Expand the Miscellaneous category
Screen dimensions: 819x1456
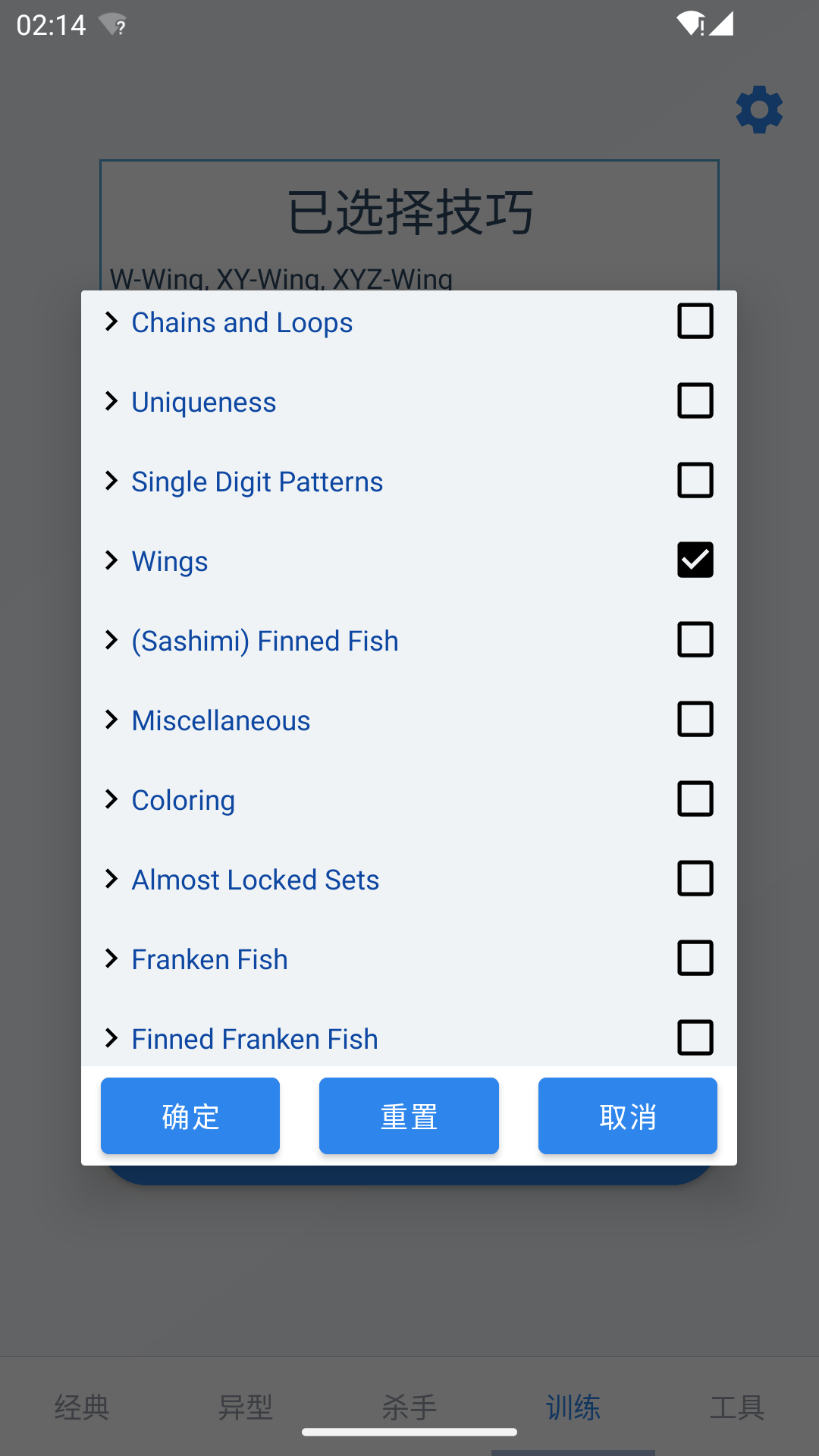tap(111, 720)
